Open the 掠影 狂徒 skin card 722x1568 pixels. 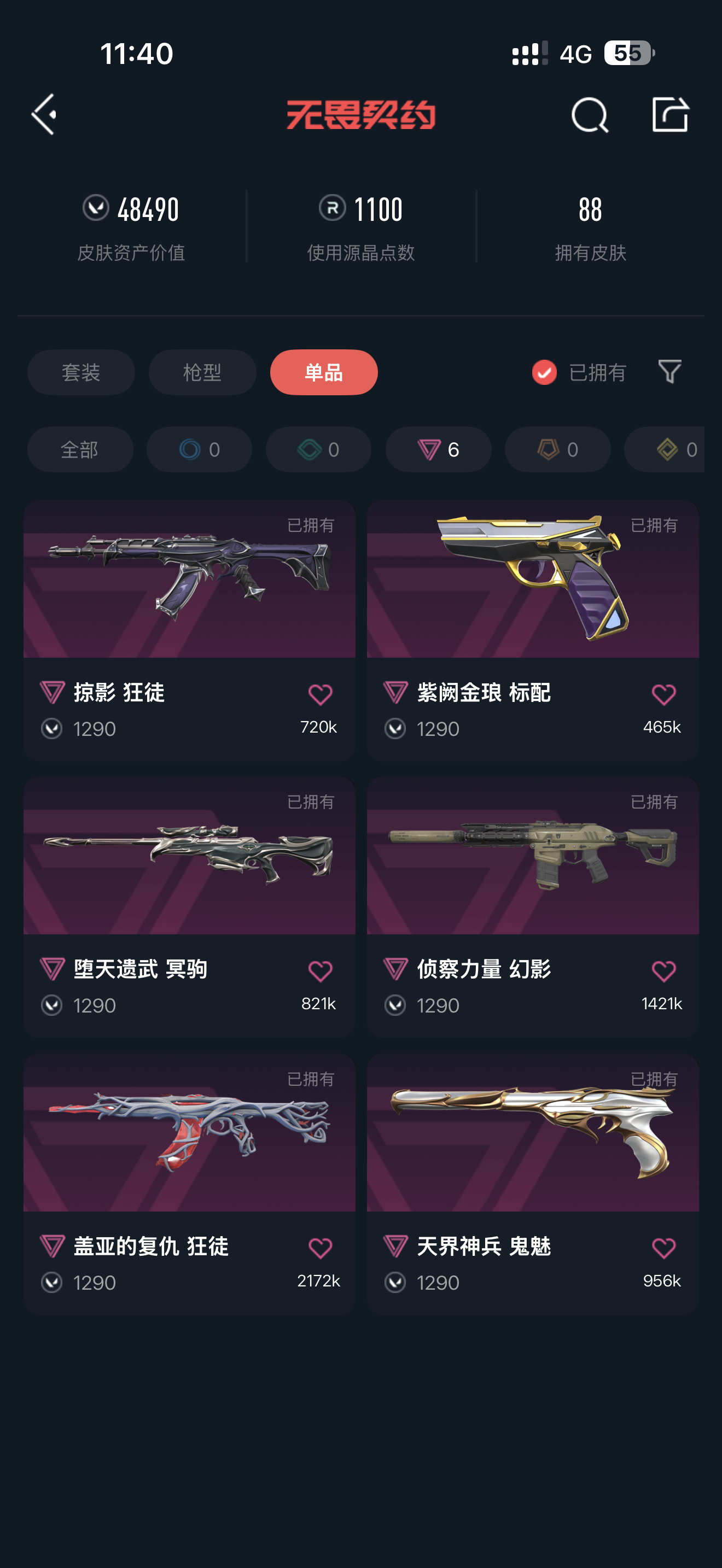point(189,630)
